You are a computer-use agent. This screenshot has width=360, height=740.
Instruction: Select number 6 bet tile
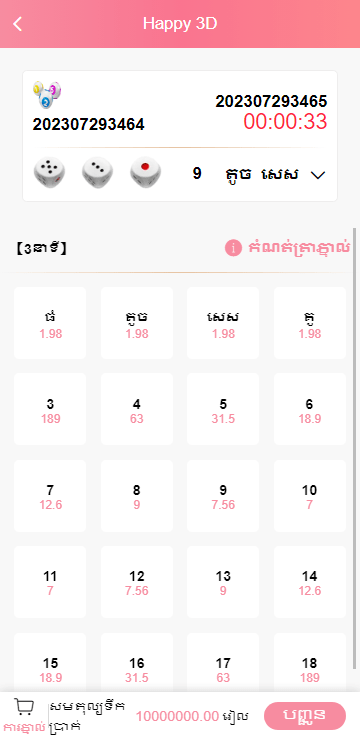click(310, 409)
